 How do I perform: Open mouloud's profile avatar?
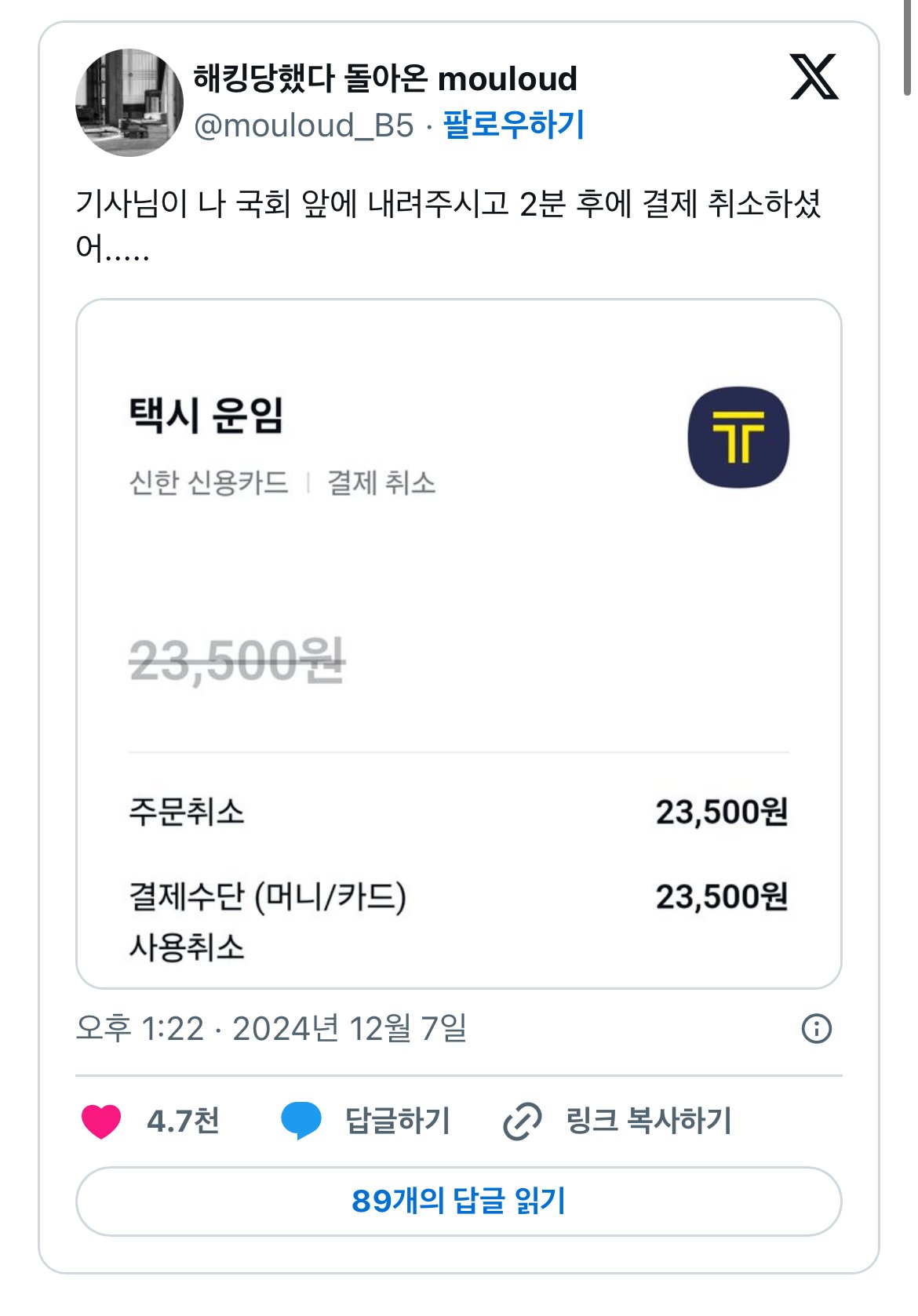coord(129,103)
